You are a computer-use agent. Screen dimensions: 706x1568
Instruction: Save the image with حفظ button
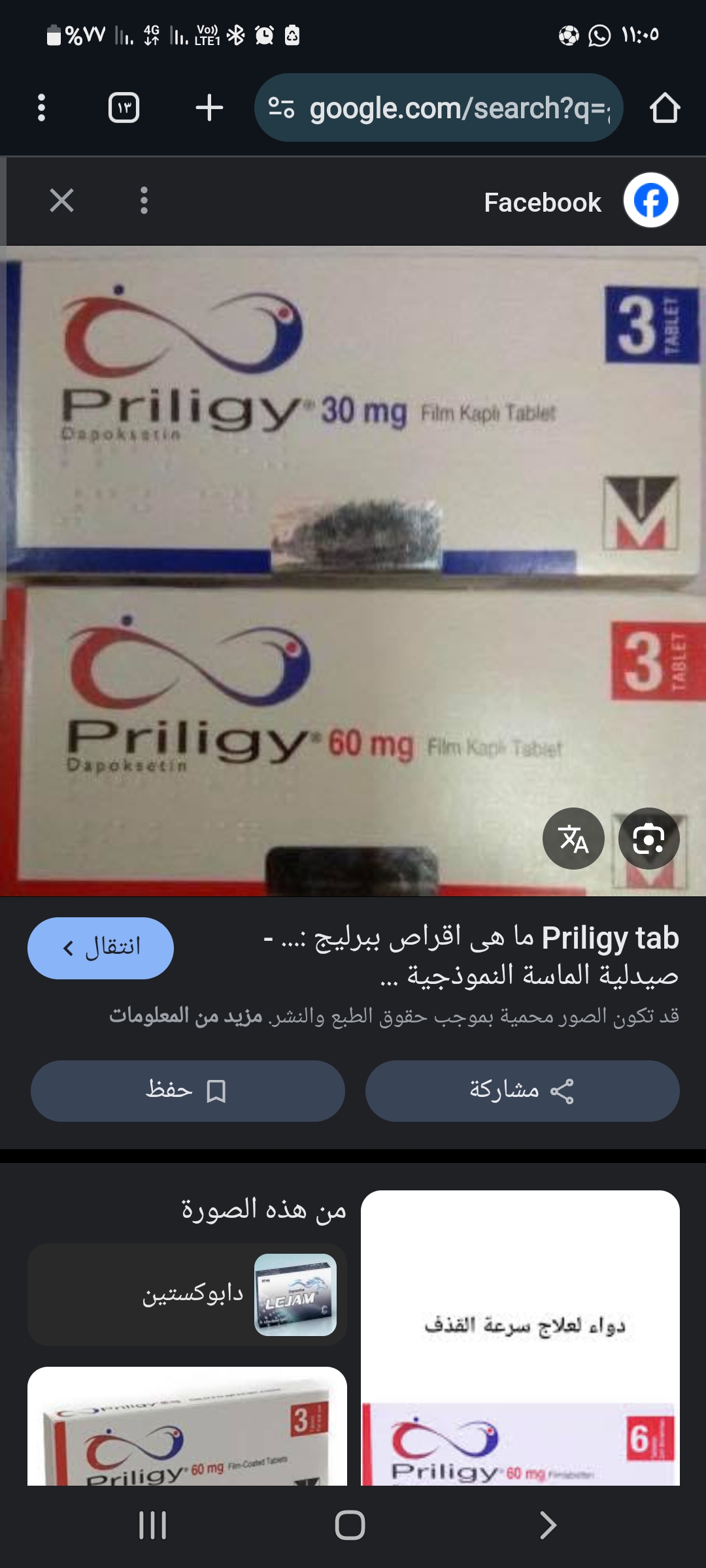point(188,1090)
